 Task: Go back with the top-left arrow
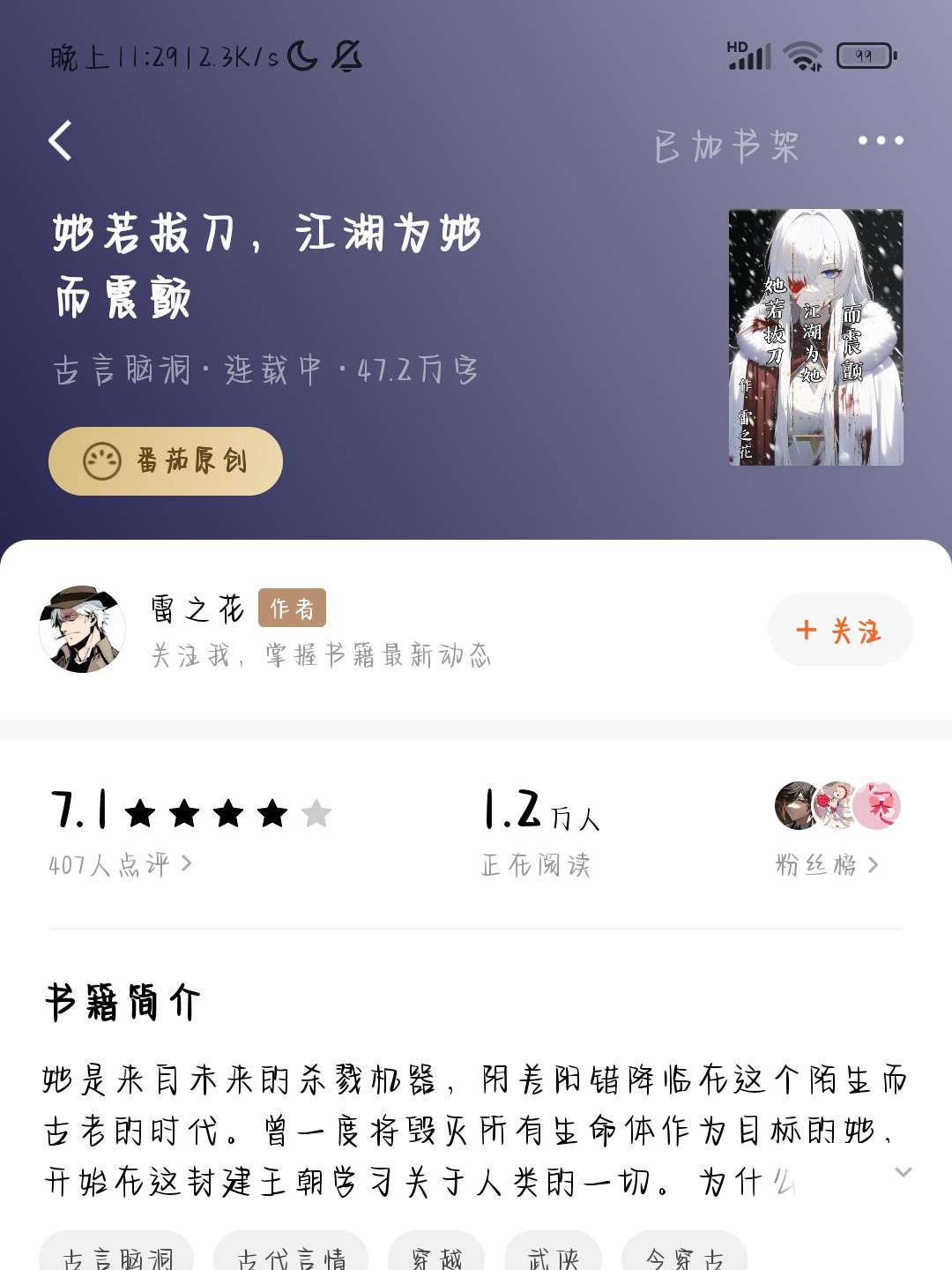tap(60, 141)
